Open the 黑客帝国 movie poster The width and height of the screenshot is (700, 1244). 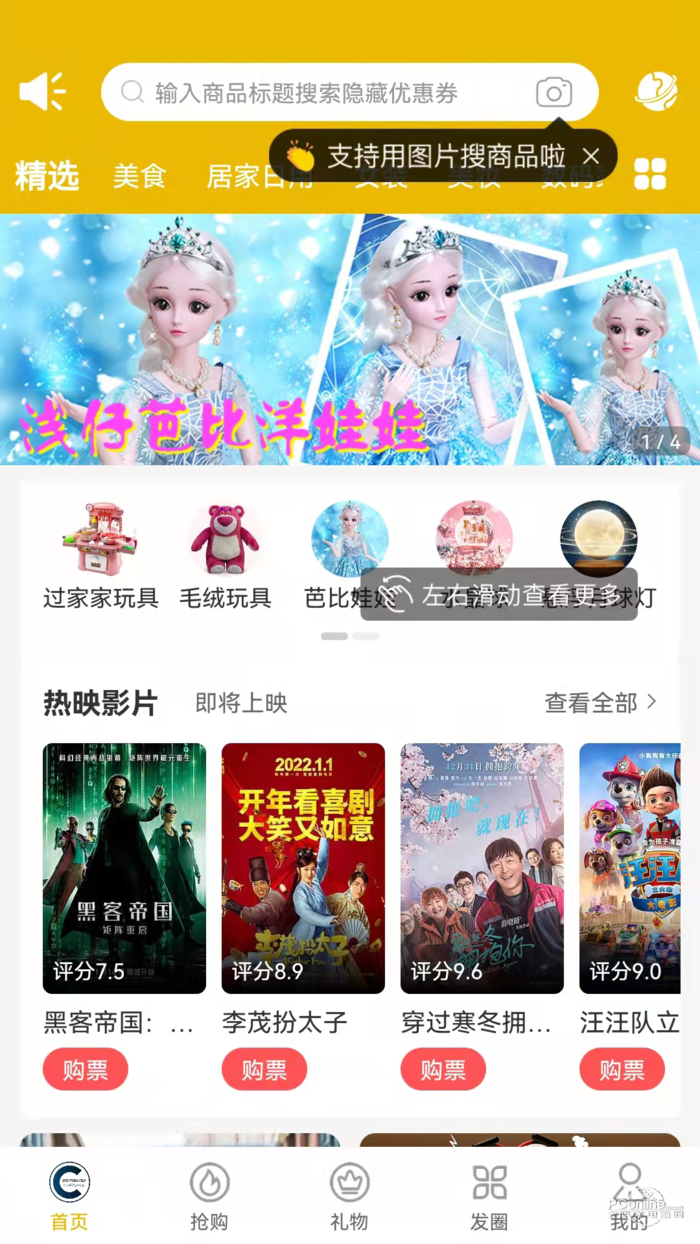124,867
